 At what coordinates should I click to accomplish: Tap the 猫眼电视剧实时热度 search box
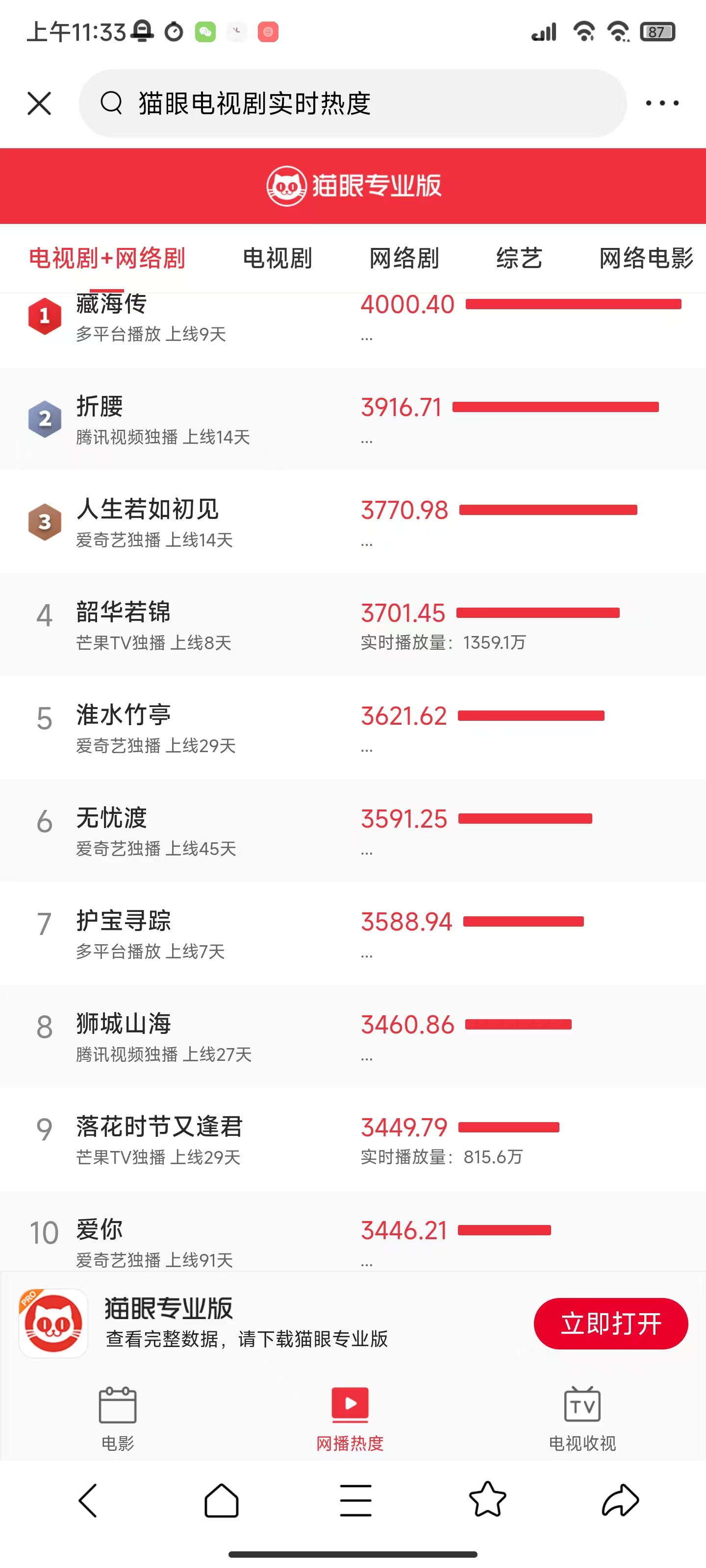(353, 103)
